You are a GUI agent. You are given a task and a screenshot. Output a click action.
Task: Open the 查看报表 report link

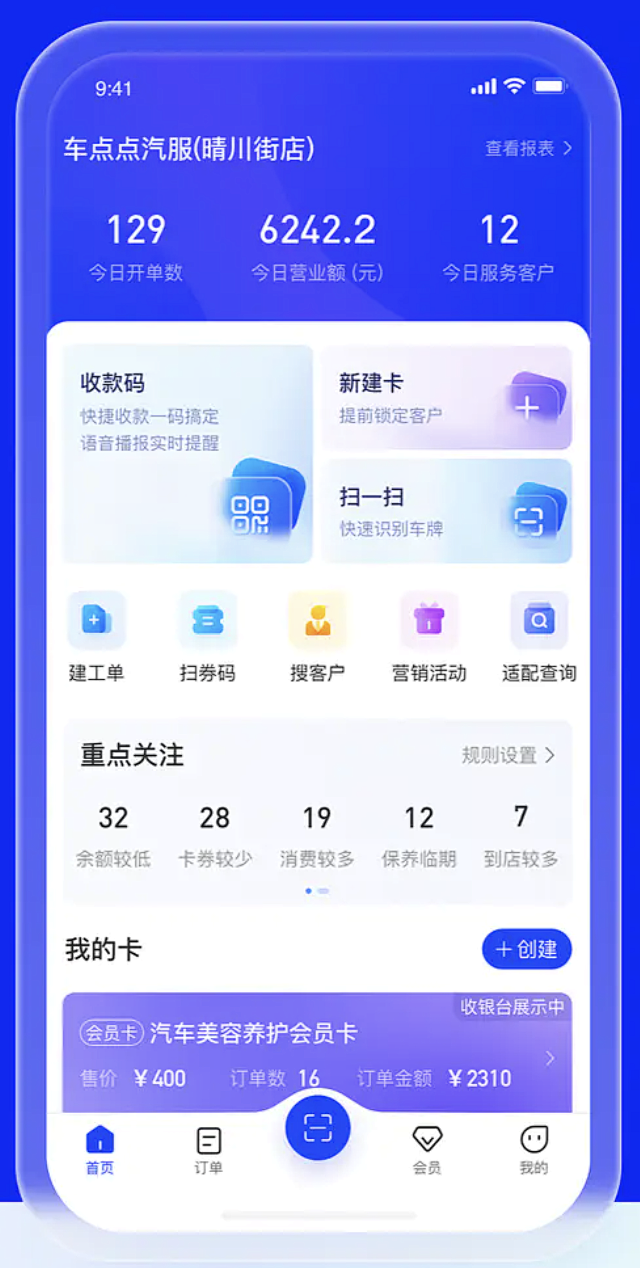(528, 149)
